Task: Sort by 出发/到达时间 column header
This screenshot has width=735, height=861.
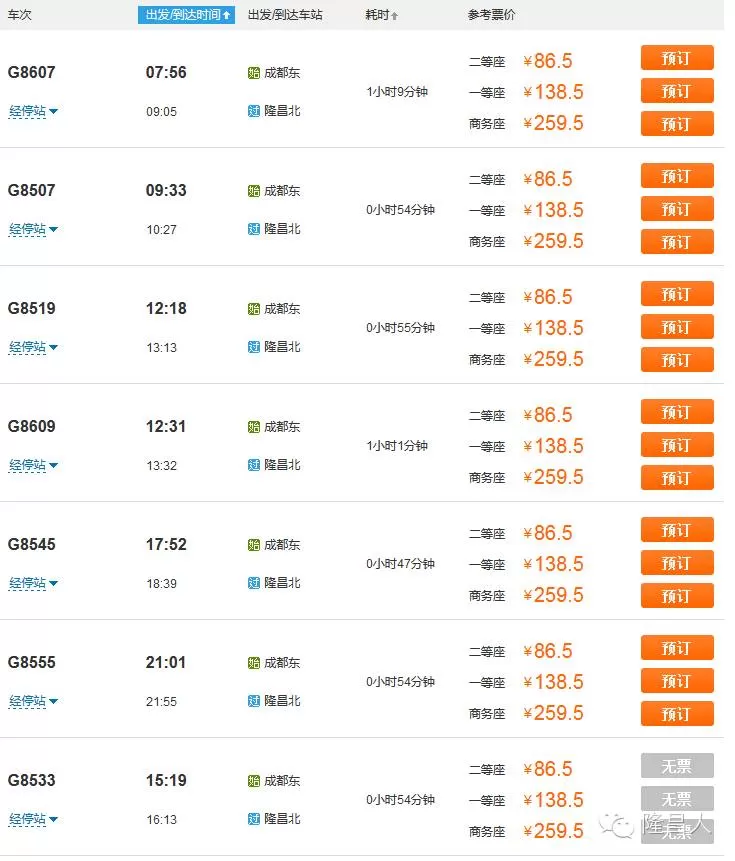Action: 186,15
